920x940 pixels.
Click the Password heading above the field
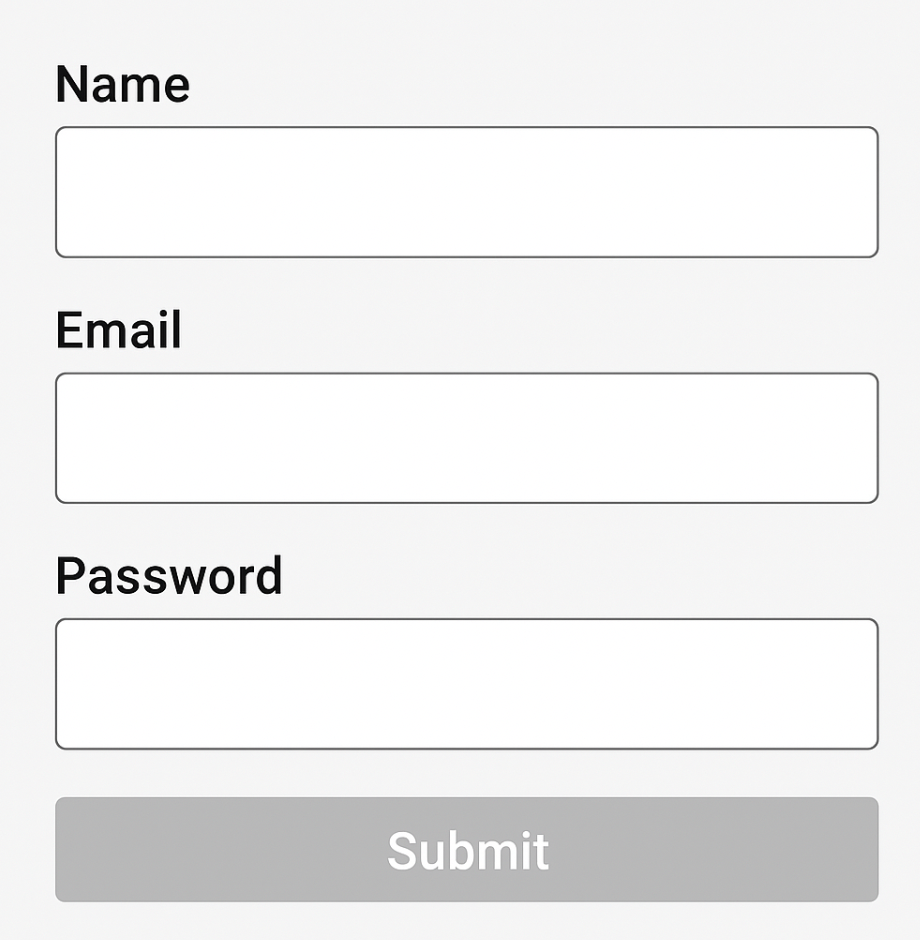click(x=170, y=576)
